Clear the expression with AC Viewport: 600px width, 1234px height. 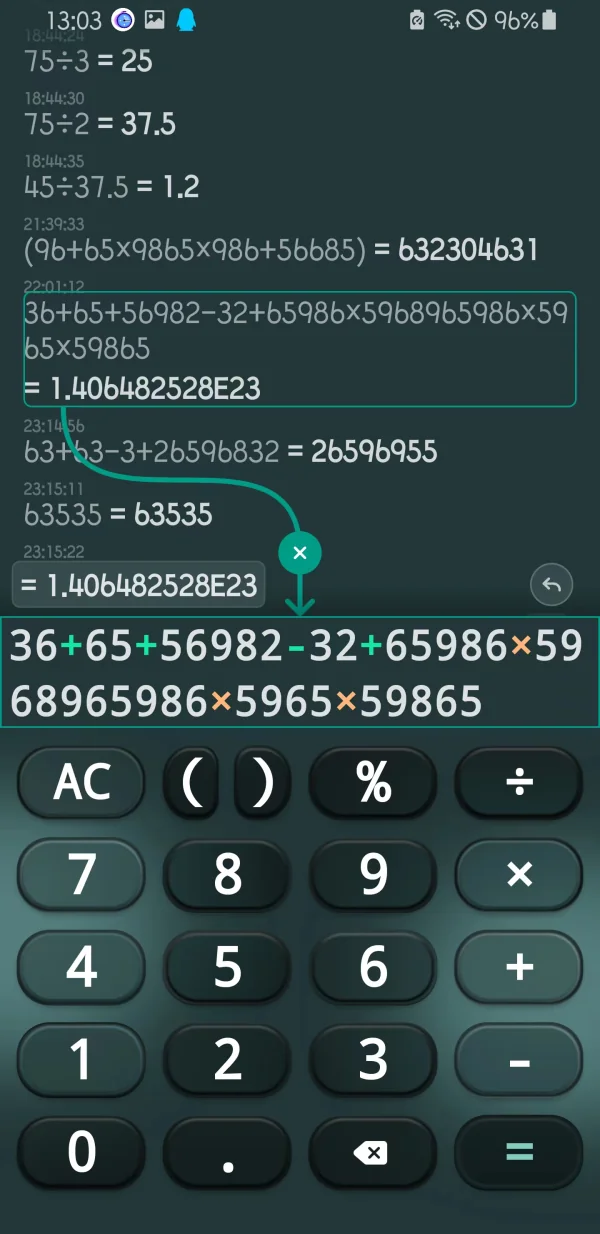tap(81, 782)
